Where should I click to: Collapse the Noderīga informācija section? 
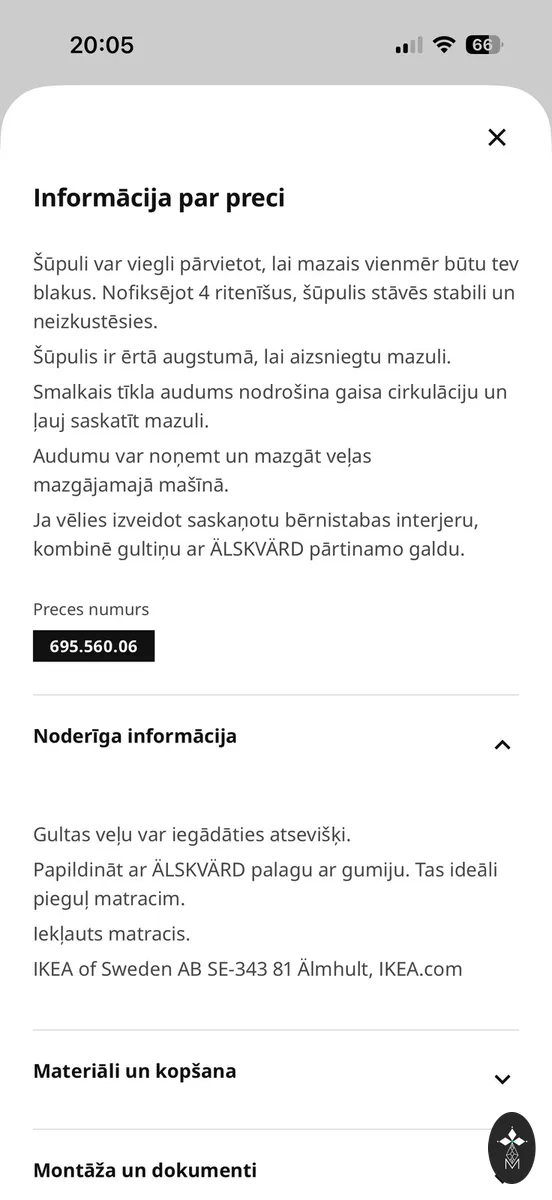click(276, 738)
